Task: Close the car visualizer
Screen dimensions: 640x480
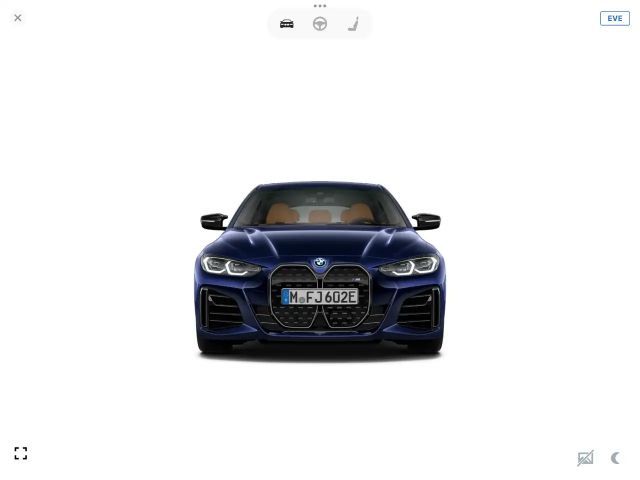Action: pyautogui.click(x=18, y=18)
